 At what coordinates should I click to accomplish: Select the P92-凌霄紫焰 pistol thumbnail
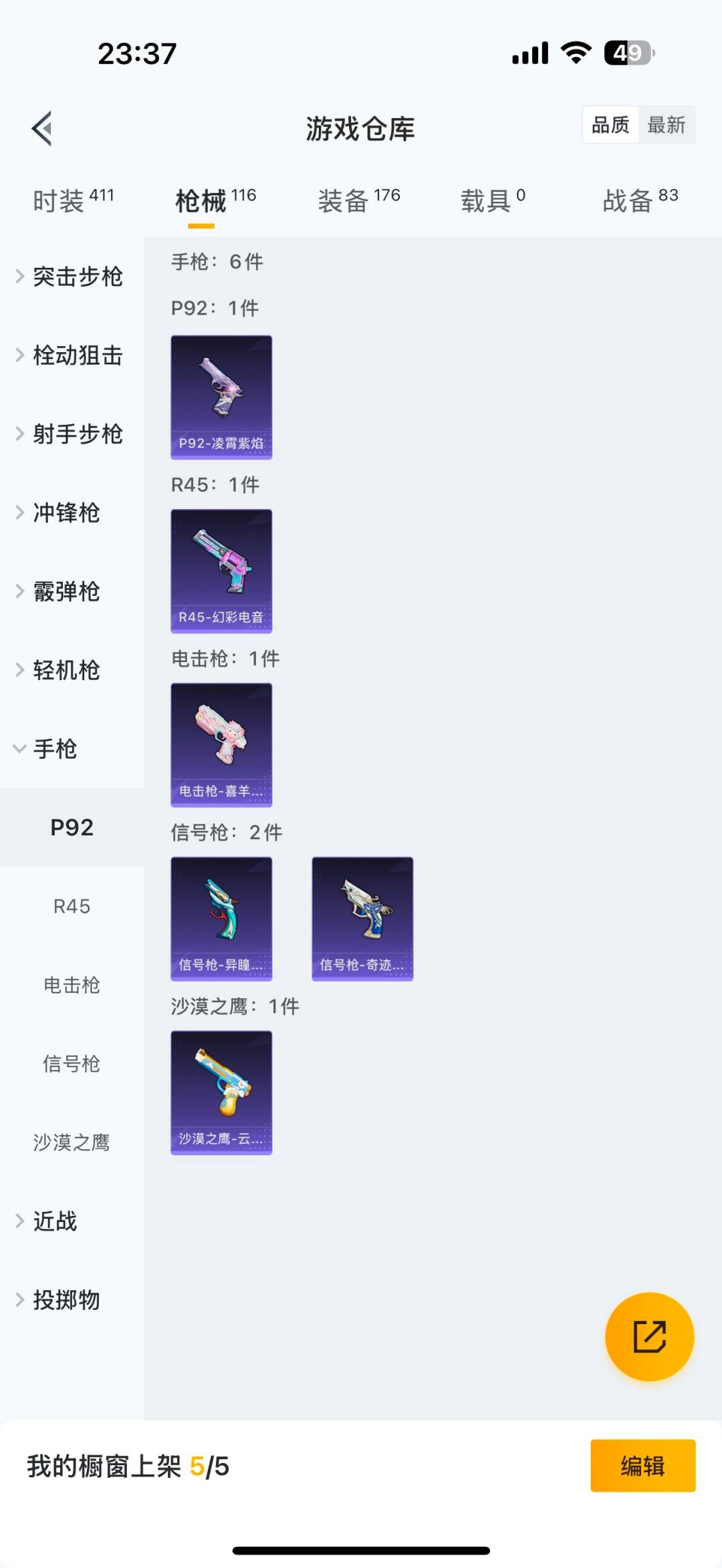click(221, 398)
